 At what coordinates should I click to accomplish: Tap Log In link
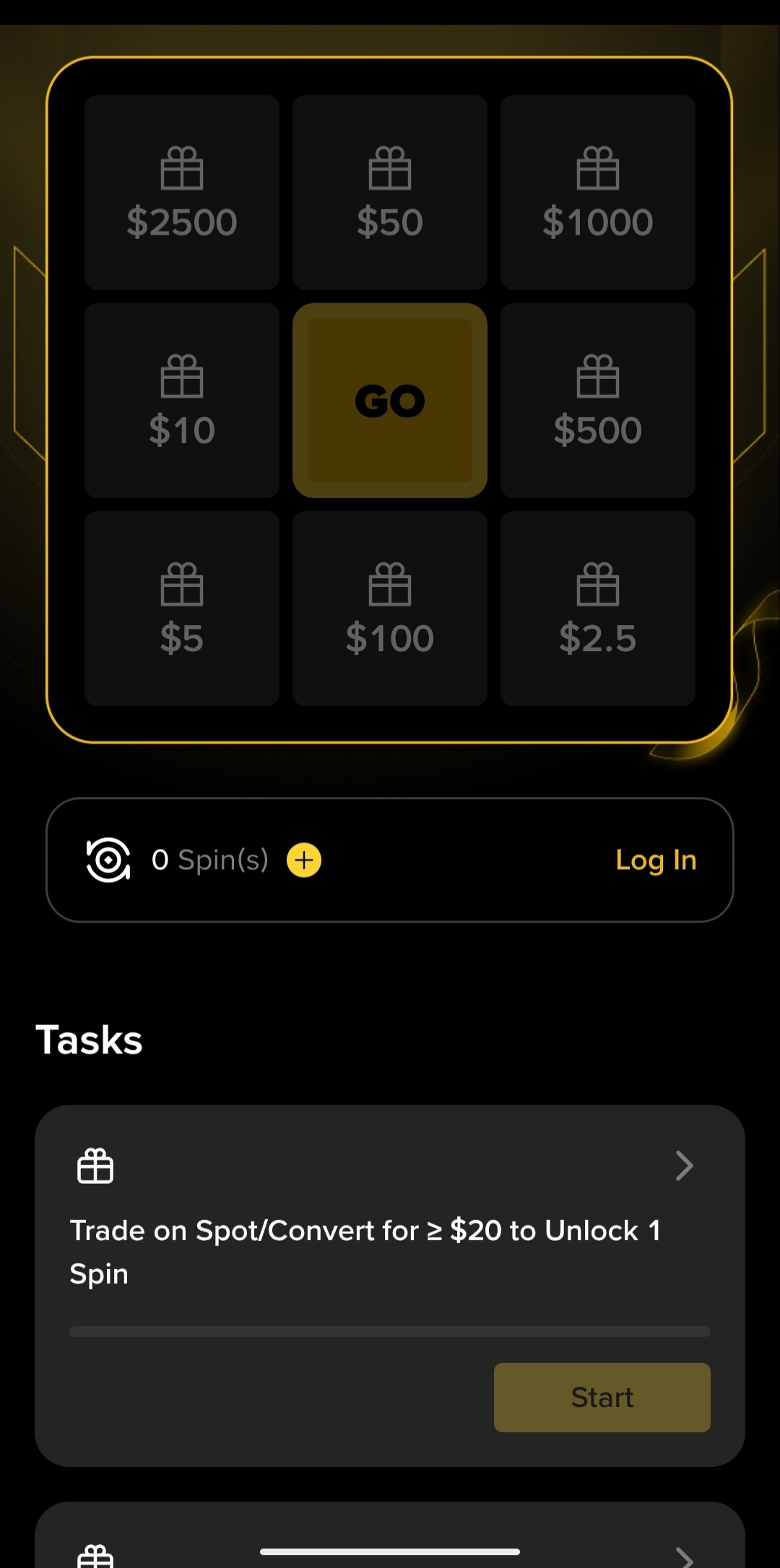656,860
